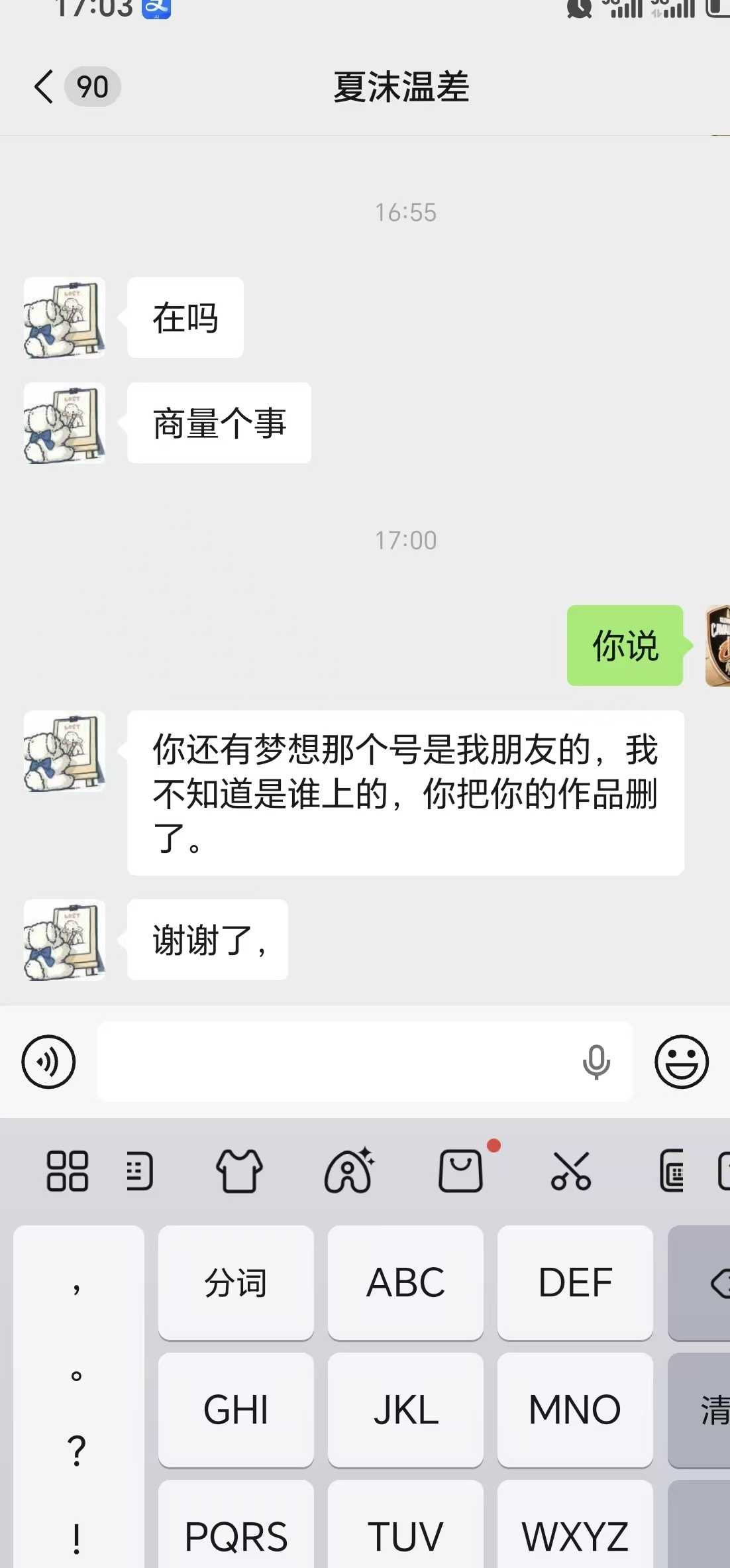
Task: Open the keyboard grid menu icon
Action: 68,1171
